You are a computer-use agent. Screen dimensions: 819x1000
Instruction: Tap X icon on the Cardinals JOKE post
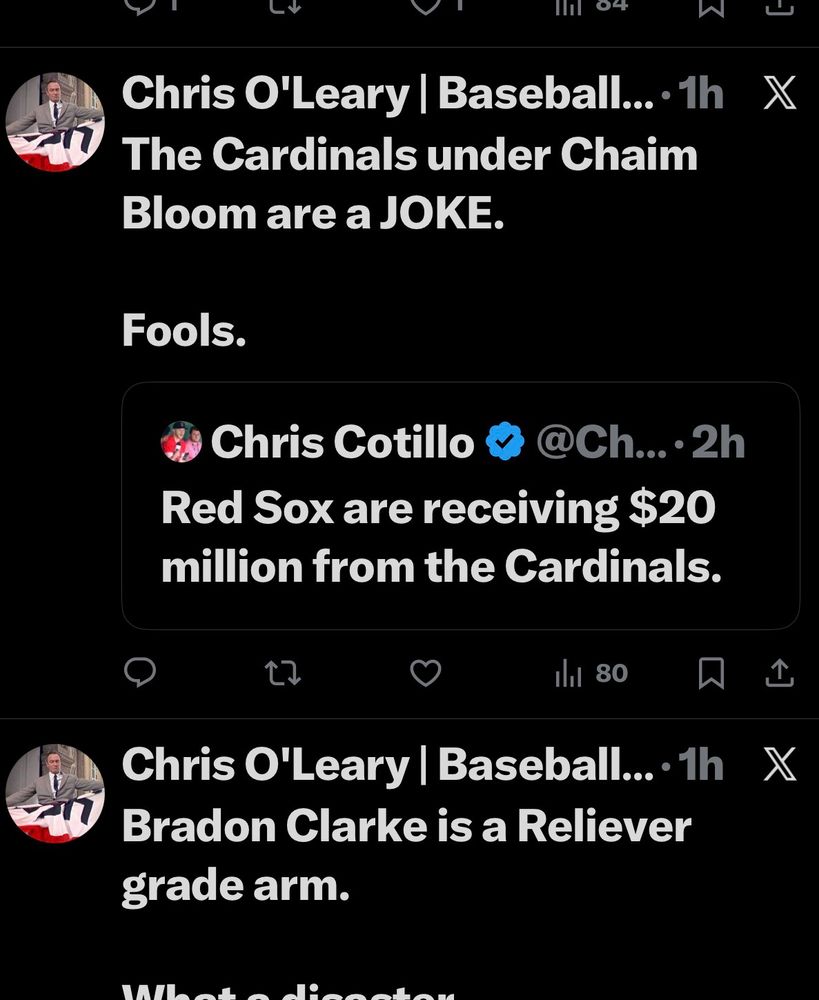pos(779,94)
